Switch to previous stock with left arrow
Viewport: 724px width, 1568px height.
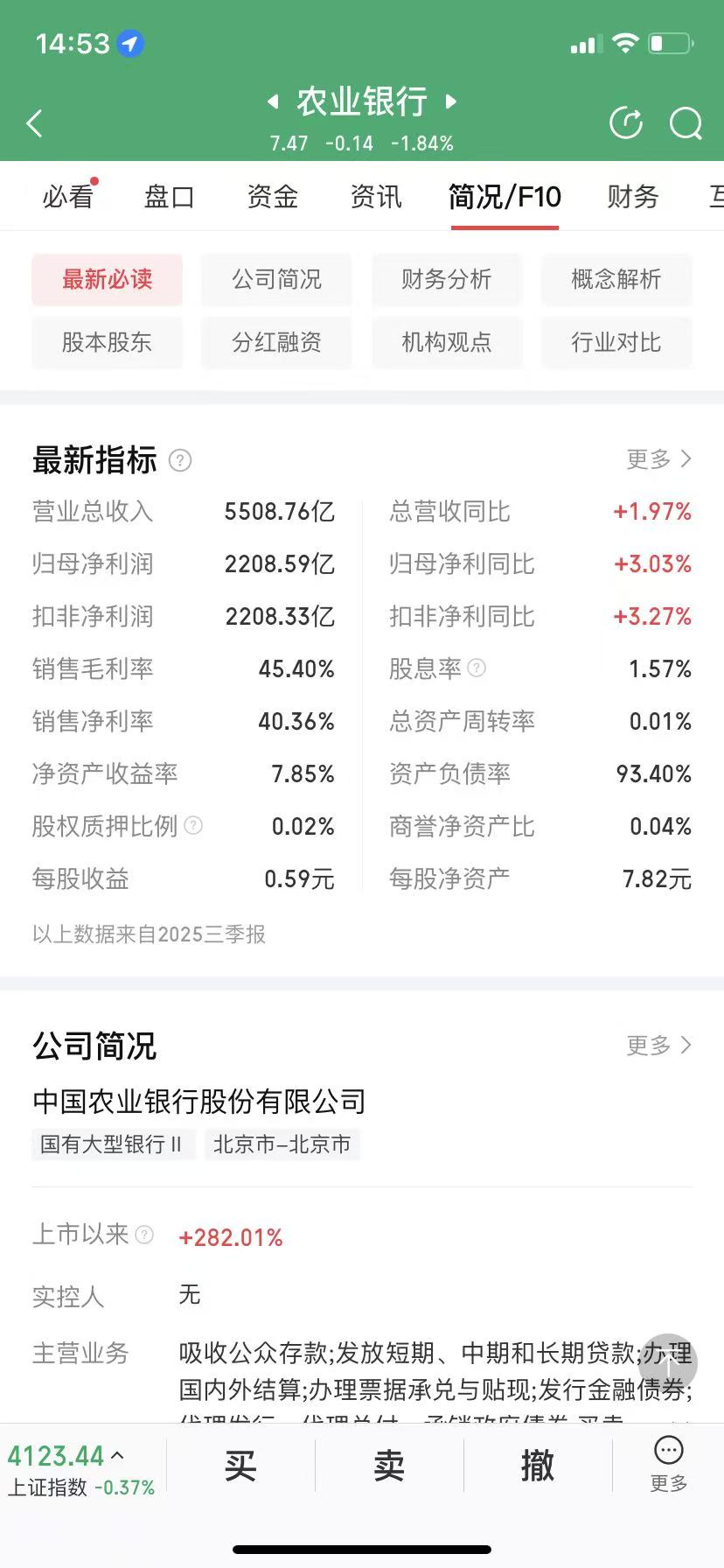click(273, 101)
